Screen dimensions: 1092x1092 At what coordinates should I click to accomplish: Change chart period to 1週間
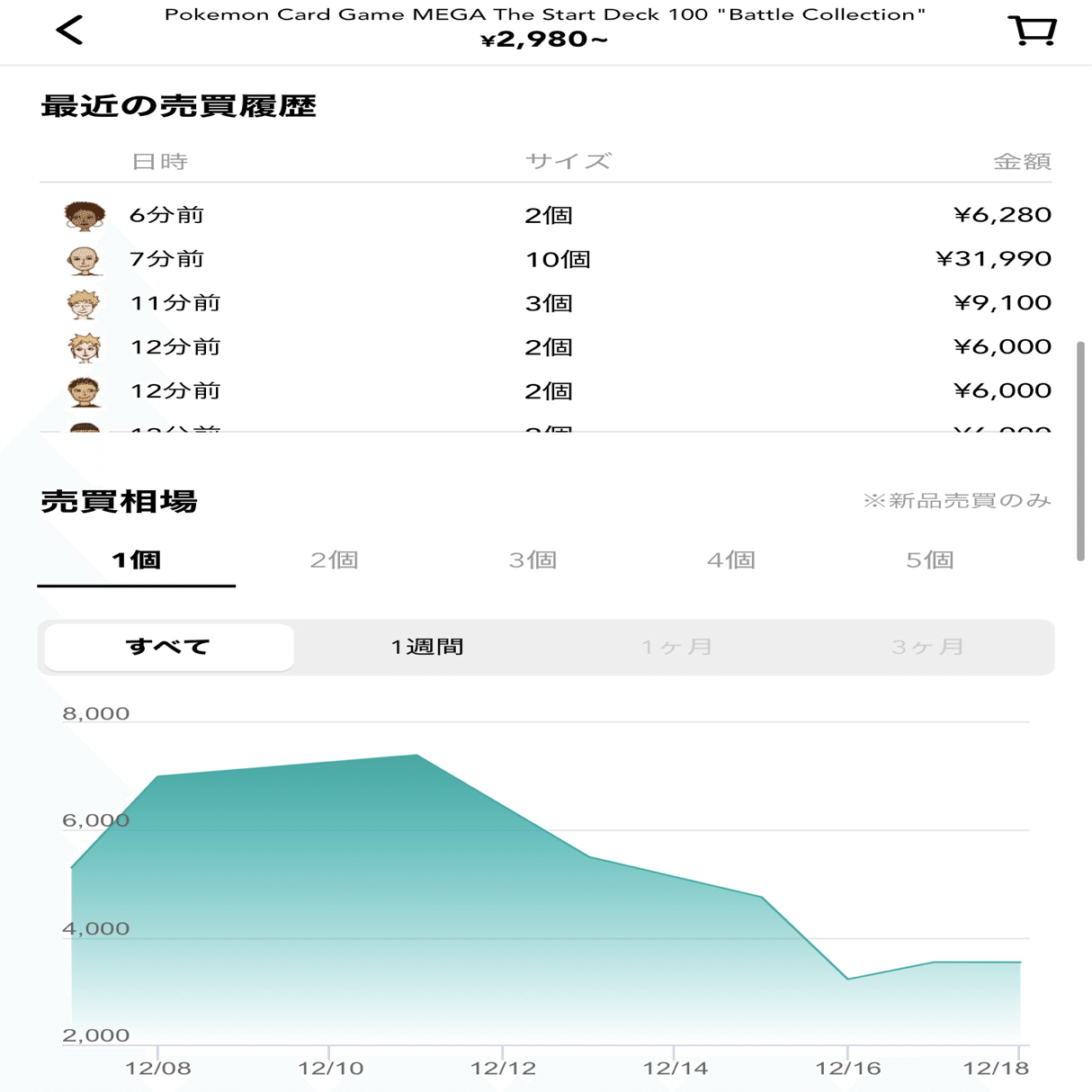click(427, 647)
